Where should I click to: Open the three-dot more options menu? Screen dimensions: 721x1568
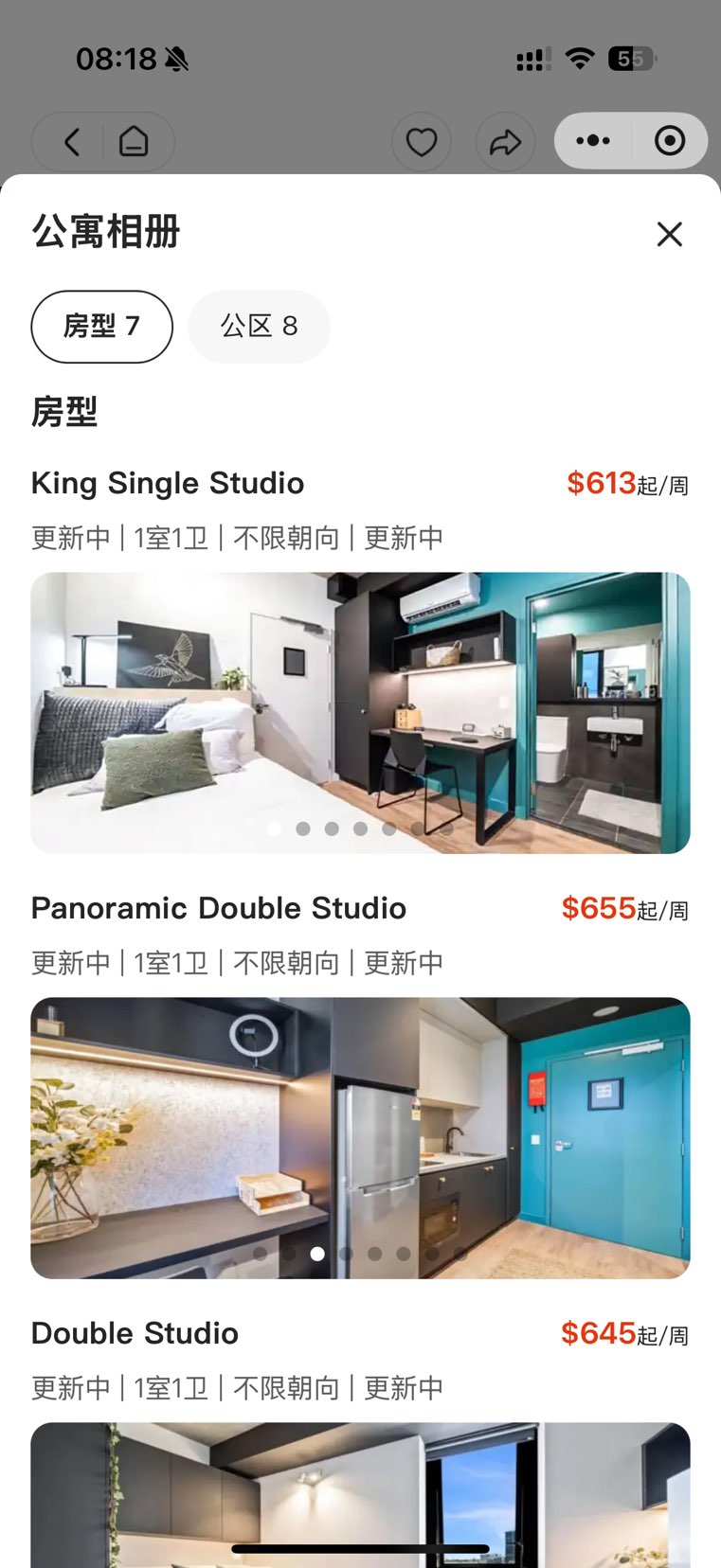pyautogui.click(x=593, y=141)
